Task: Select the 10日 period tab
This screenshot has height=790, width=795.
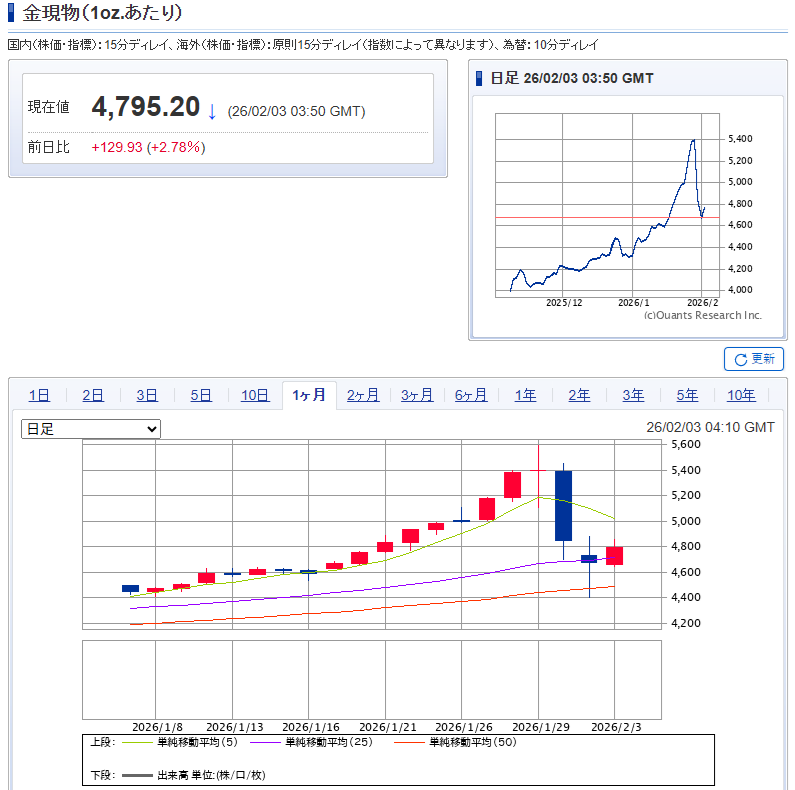Action: 255,395
